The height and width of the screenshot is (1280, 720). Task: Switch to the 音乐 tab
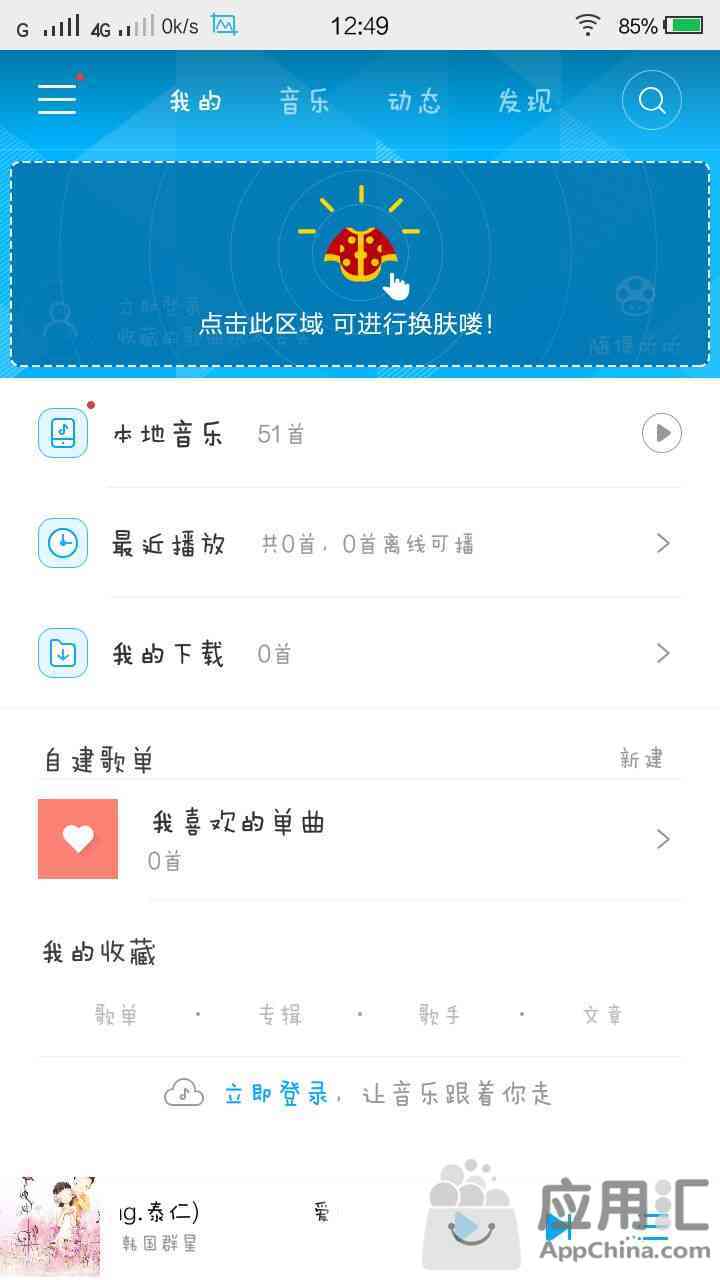click(304, 101)
